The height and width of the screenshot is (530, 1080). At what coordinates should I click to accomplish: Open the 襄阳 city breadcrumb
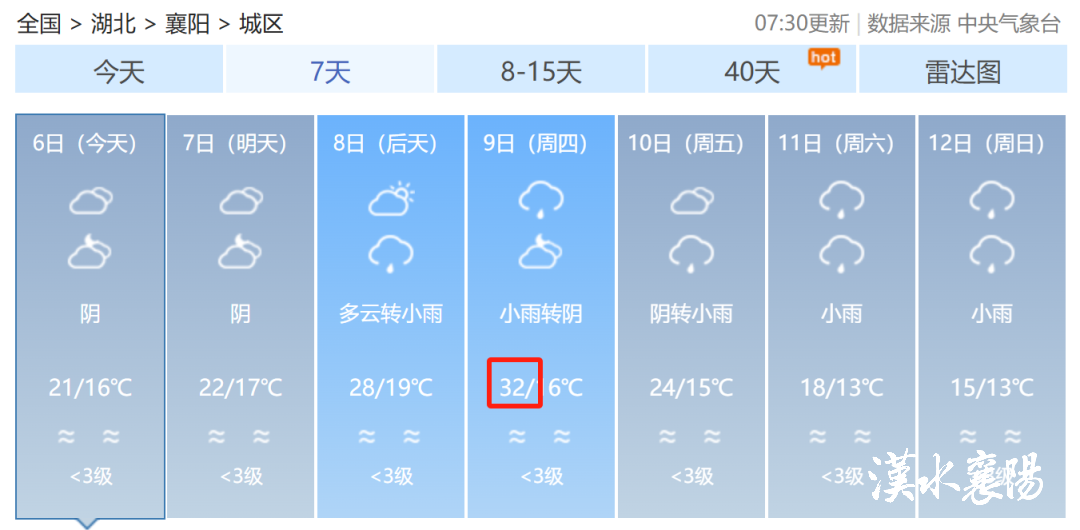pos(187,23)
